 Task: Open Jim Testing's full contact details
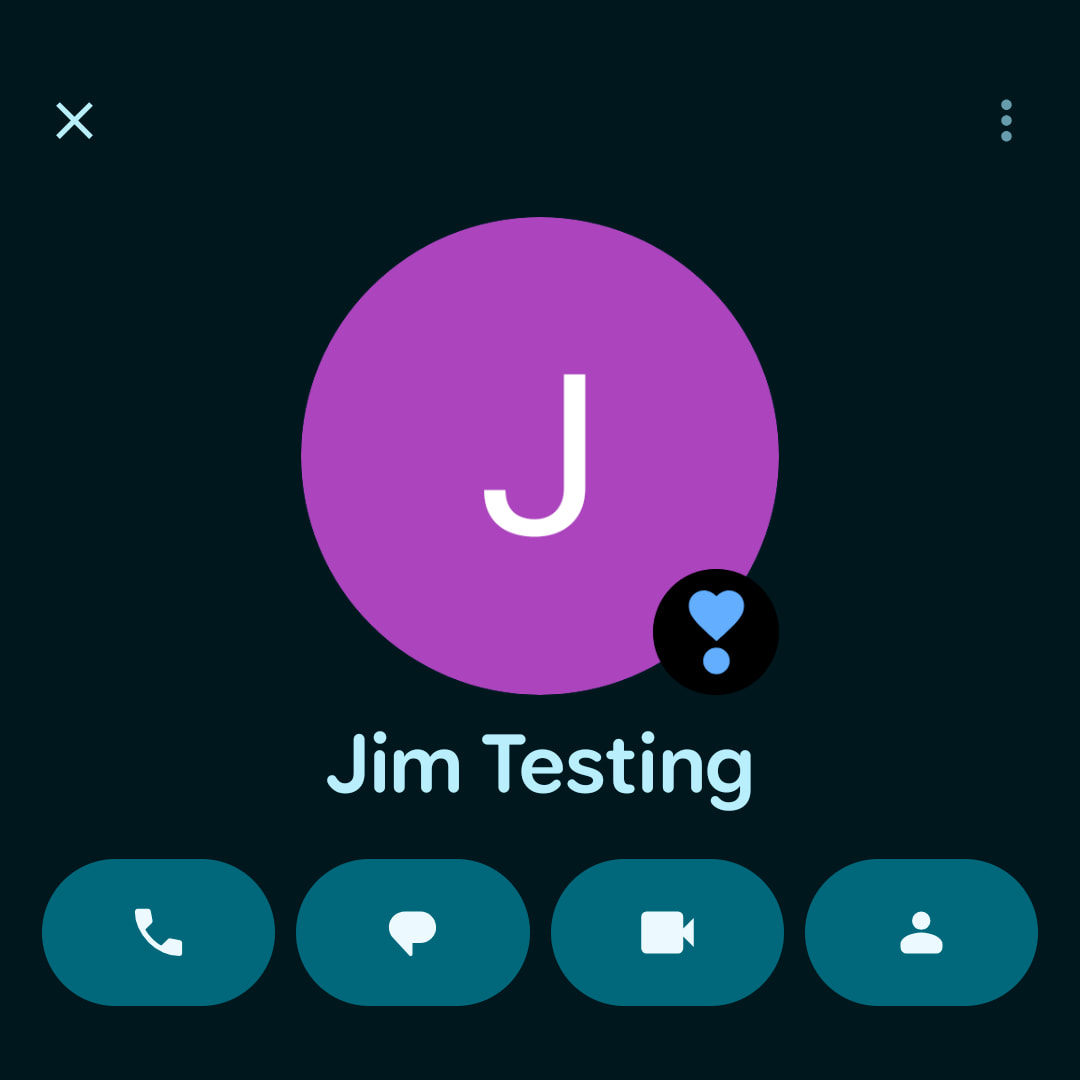pyautogui.click(x=921, y=932)
